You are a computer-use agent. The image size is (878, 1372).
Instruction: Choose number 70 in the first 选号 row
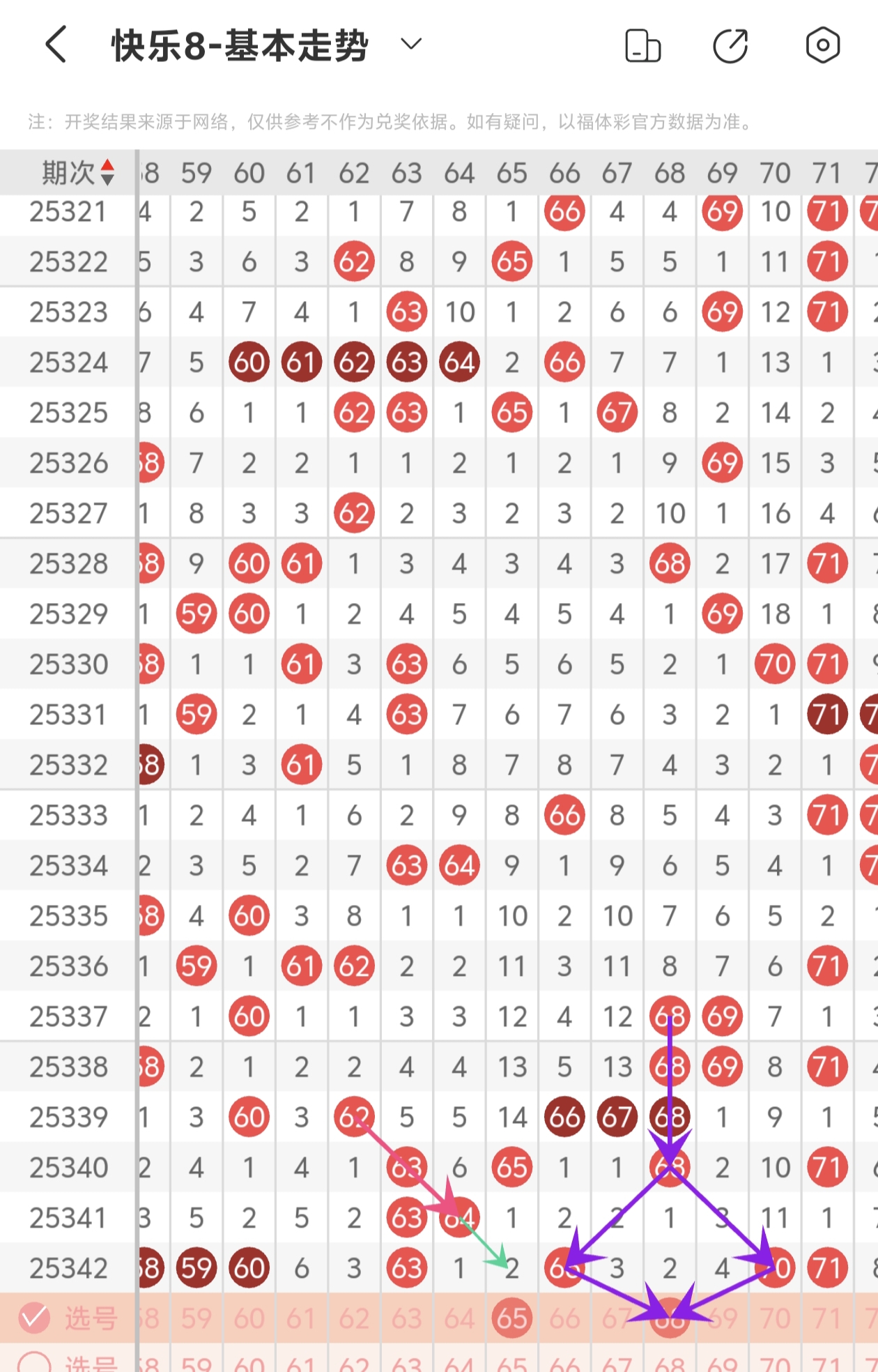[775, 1318]
